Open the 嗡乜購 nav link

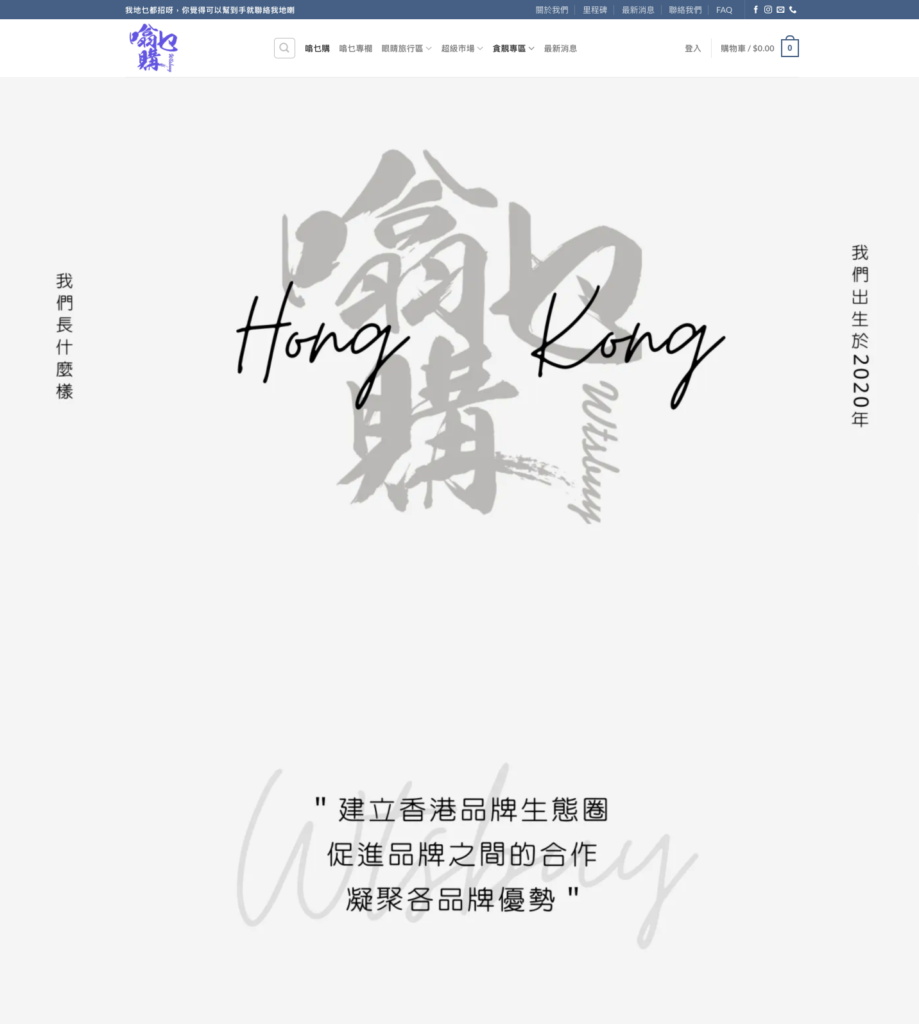point(317,48)
